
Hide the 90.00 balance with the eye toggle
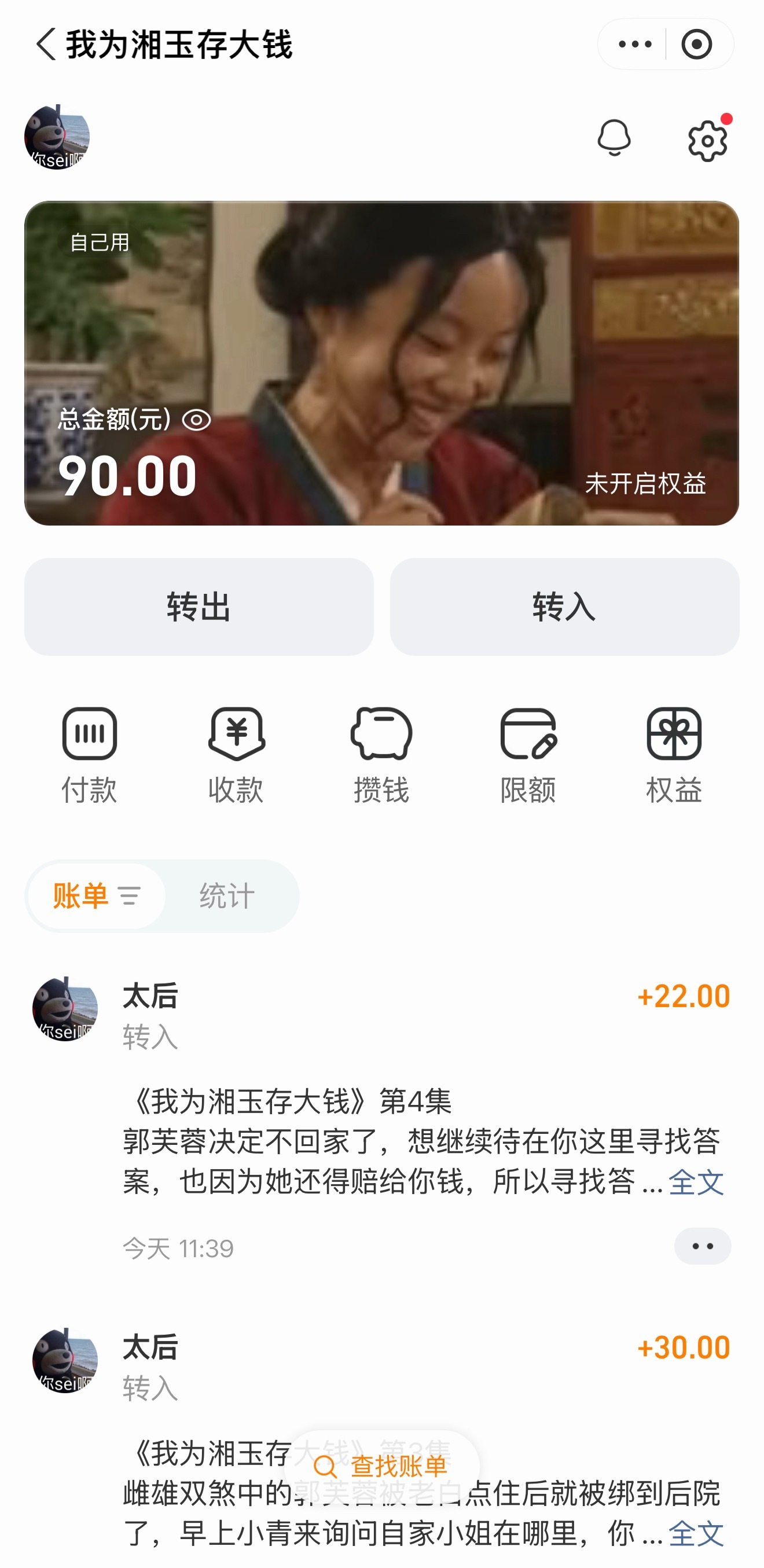coord(198,420)
